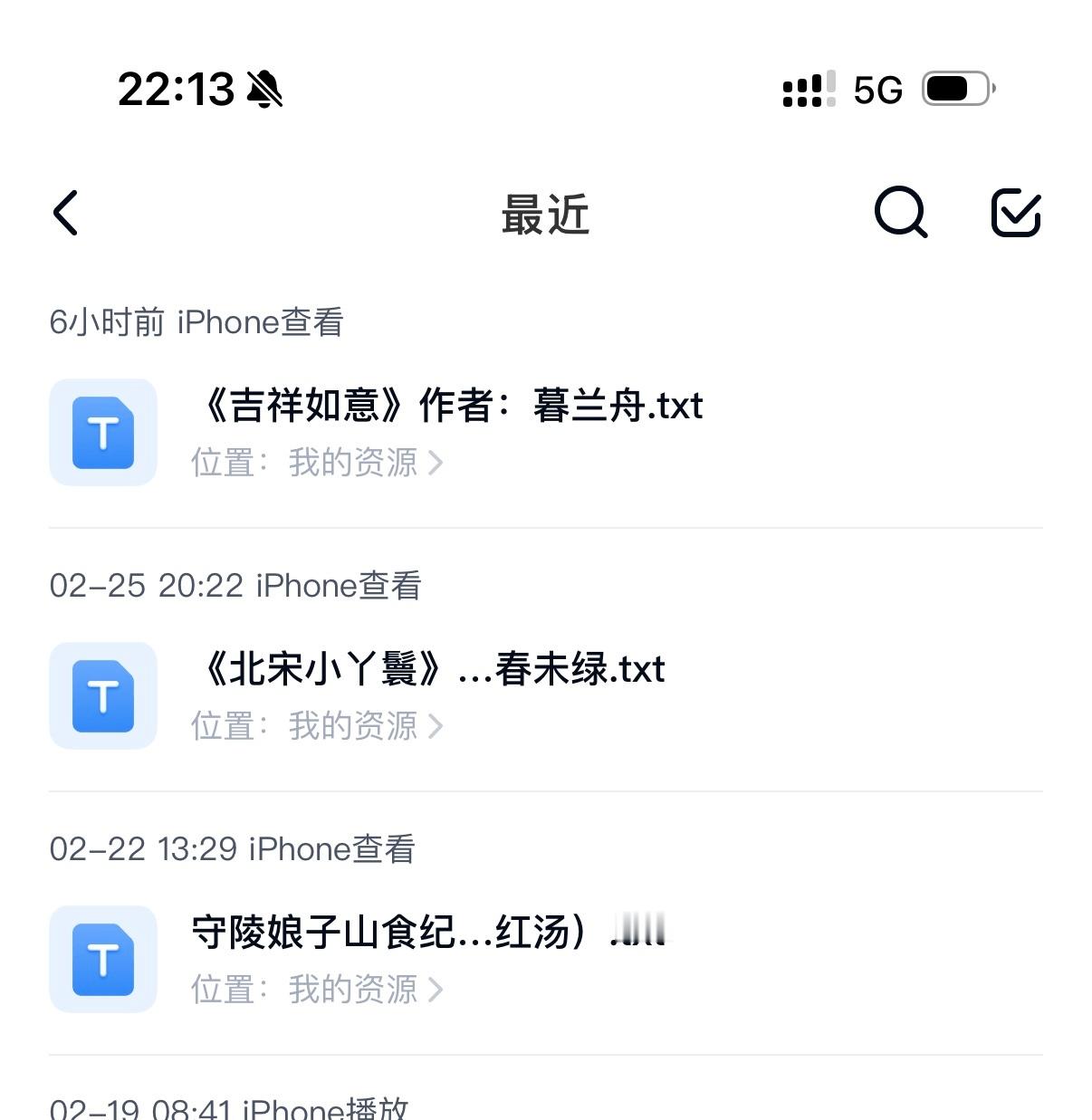The image size is (1092, 1120).
Task: Tap the battery level indicator
Action: point(955,90)
